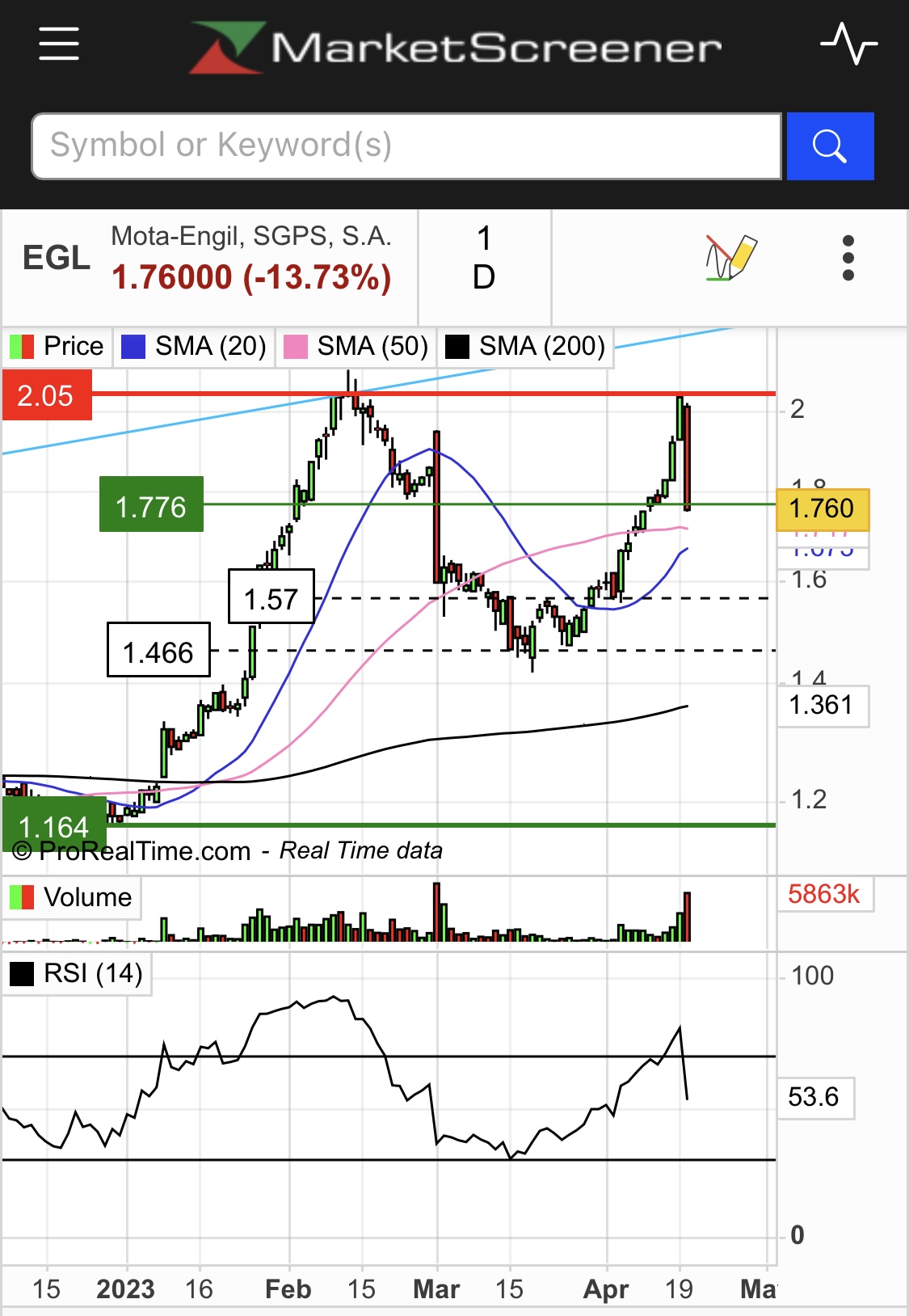Select the SMA (200) indicator legend
This screenshot has width=909, height=1316.
525,347
